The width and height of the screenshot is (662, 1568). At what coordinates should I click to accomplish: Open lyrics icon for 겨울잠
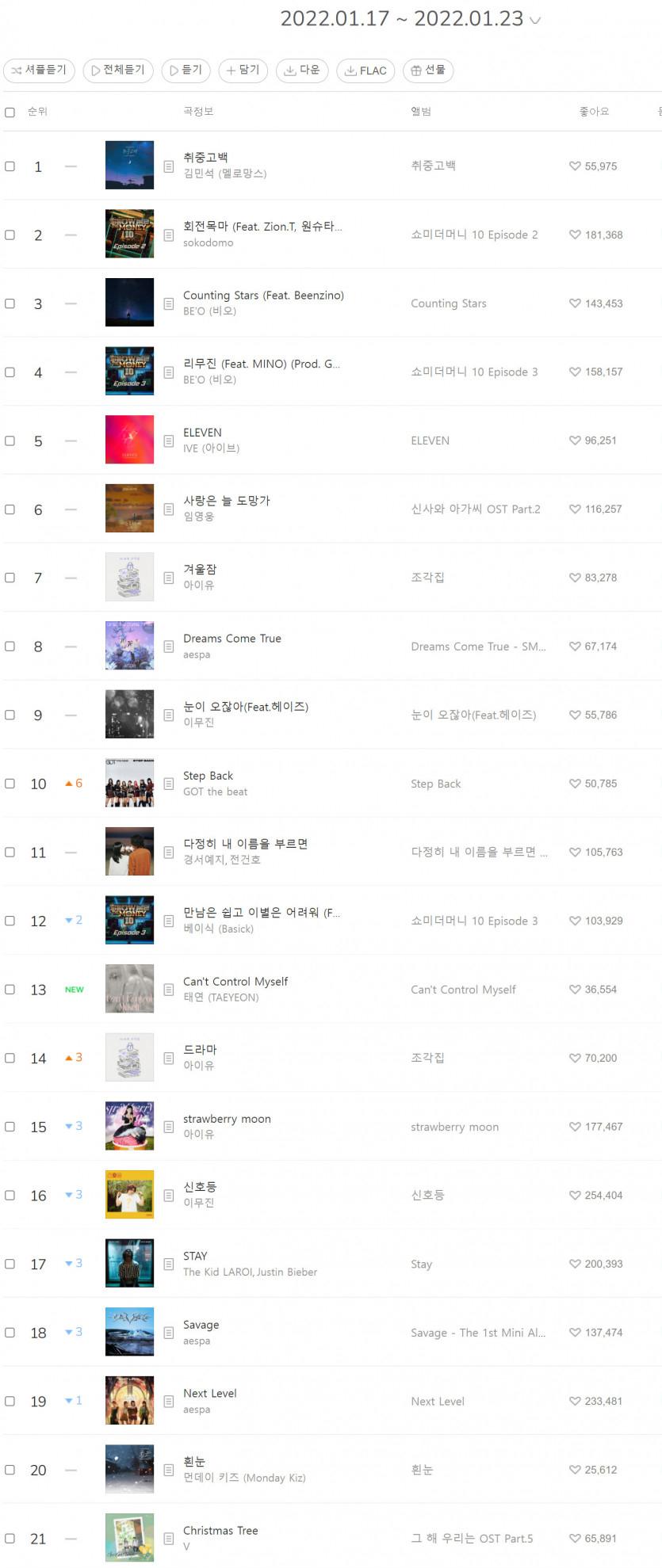(169, 578)
